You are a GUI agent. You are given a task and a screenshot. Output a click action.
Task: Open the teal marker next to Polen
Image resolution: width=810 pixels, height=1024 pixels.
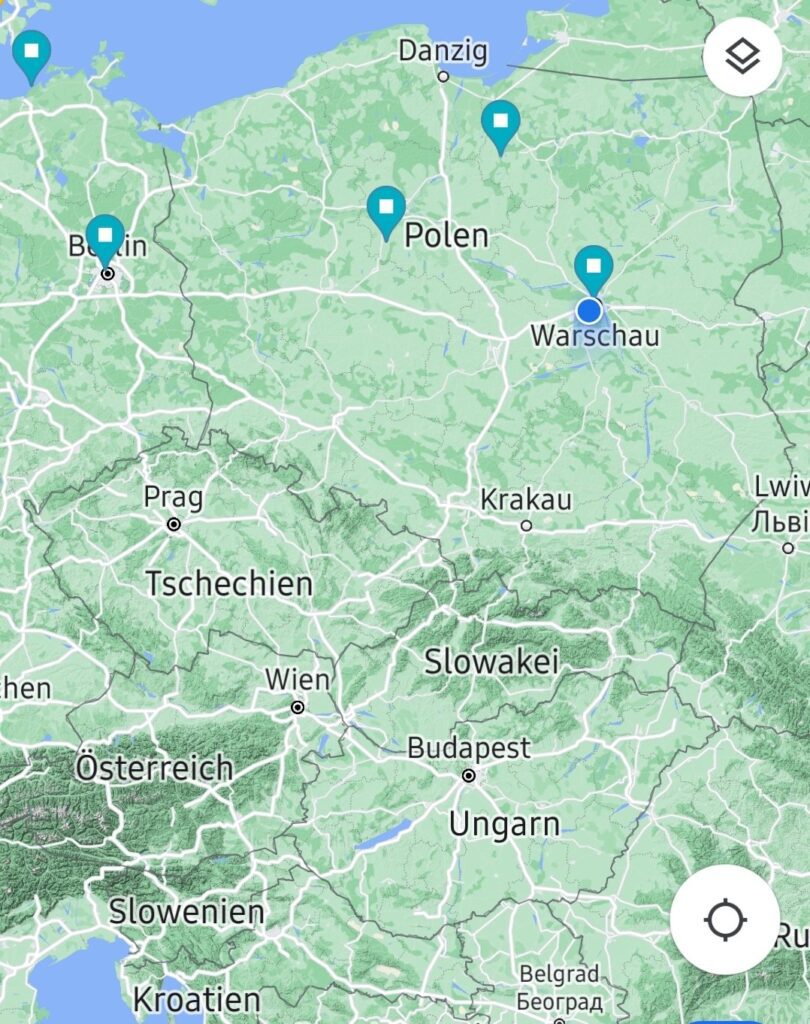386,208
